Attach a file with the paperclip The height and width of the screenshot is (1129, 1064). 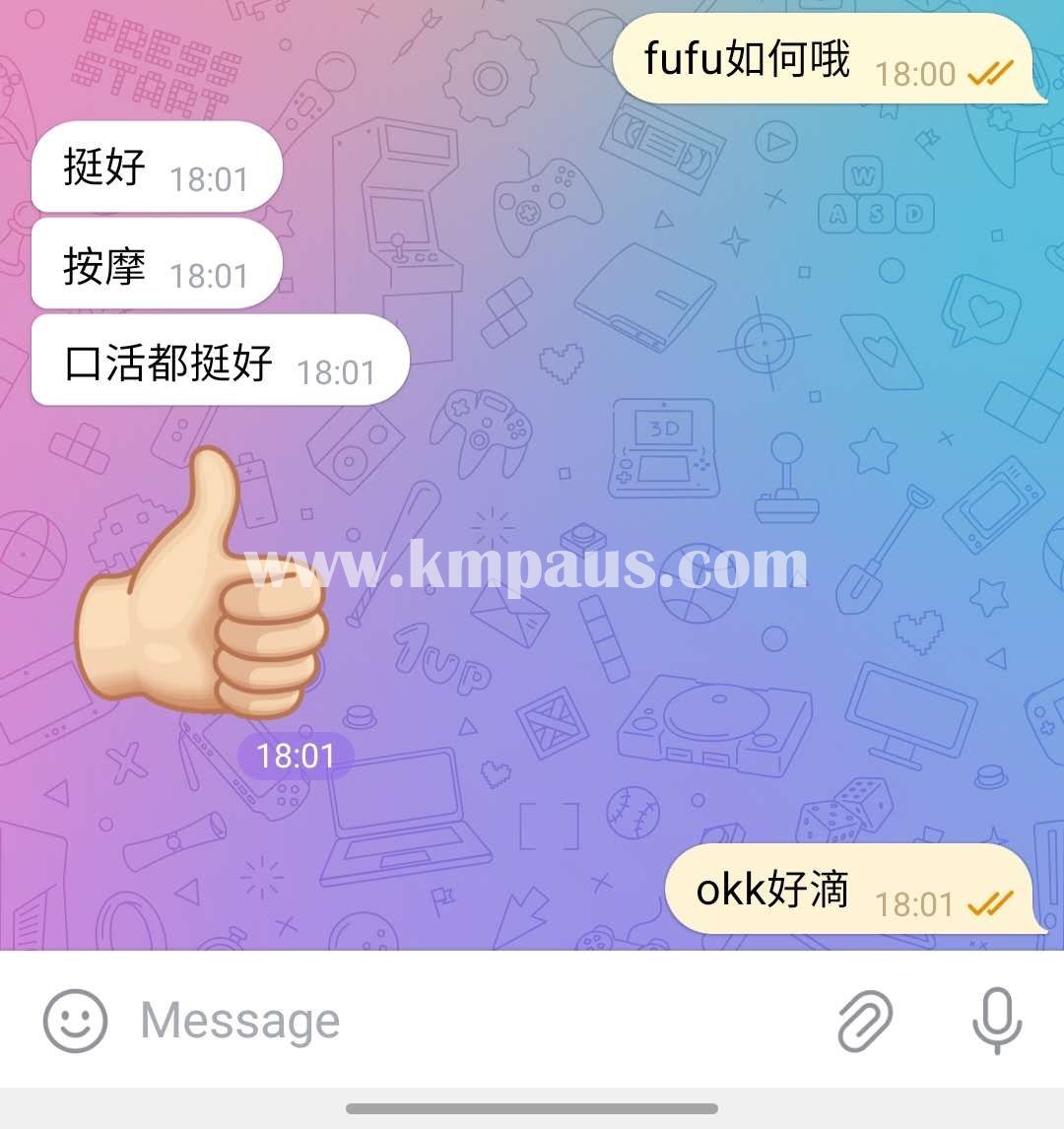coord(865,1021)
